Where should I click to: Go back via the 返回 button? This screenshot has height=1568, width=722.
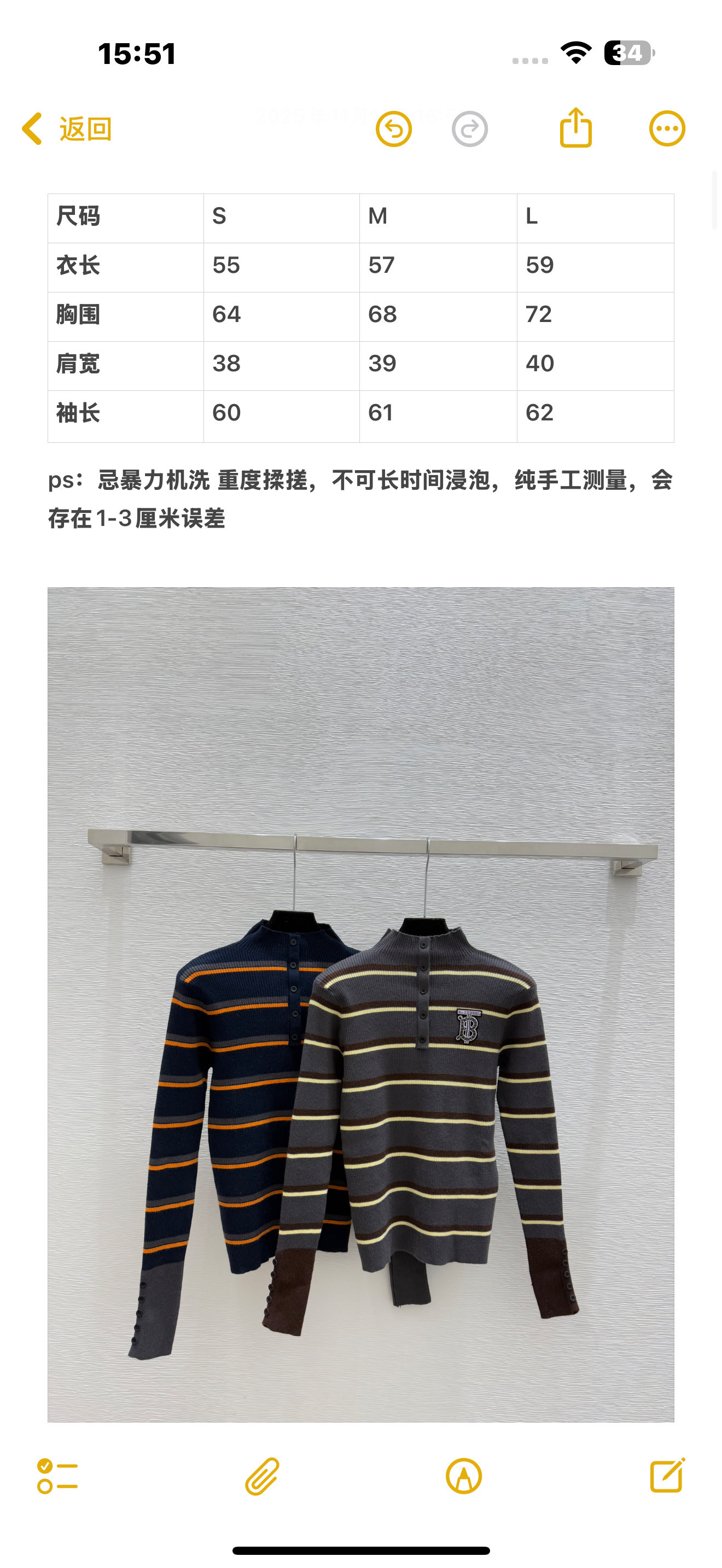click(x=67, y=129)
